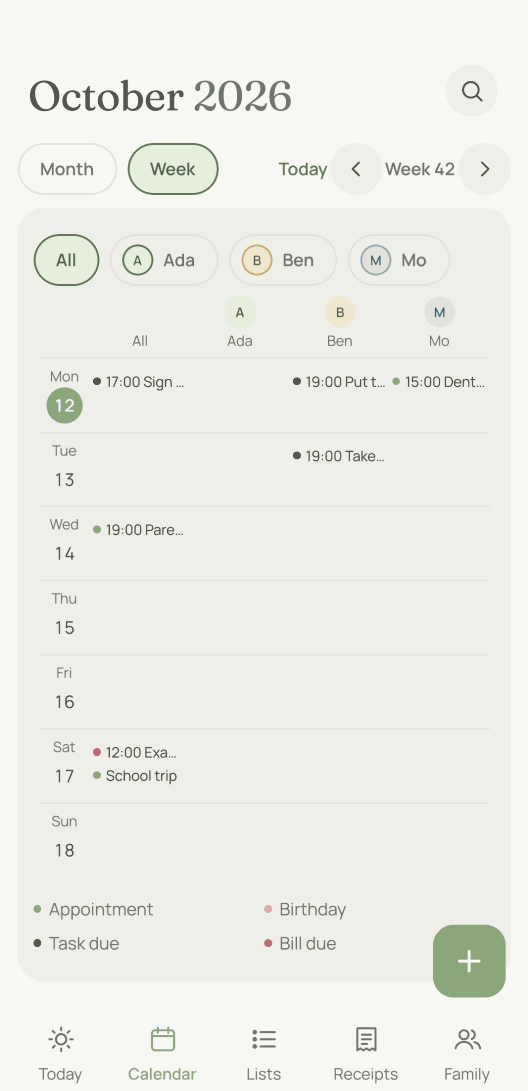Filter calendar by Ben
Viewport: 528px width, 1091px height.
point(283,260)
